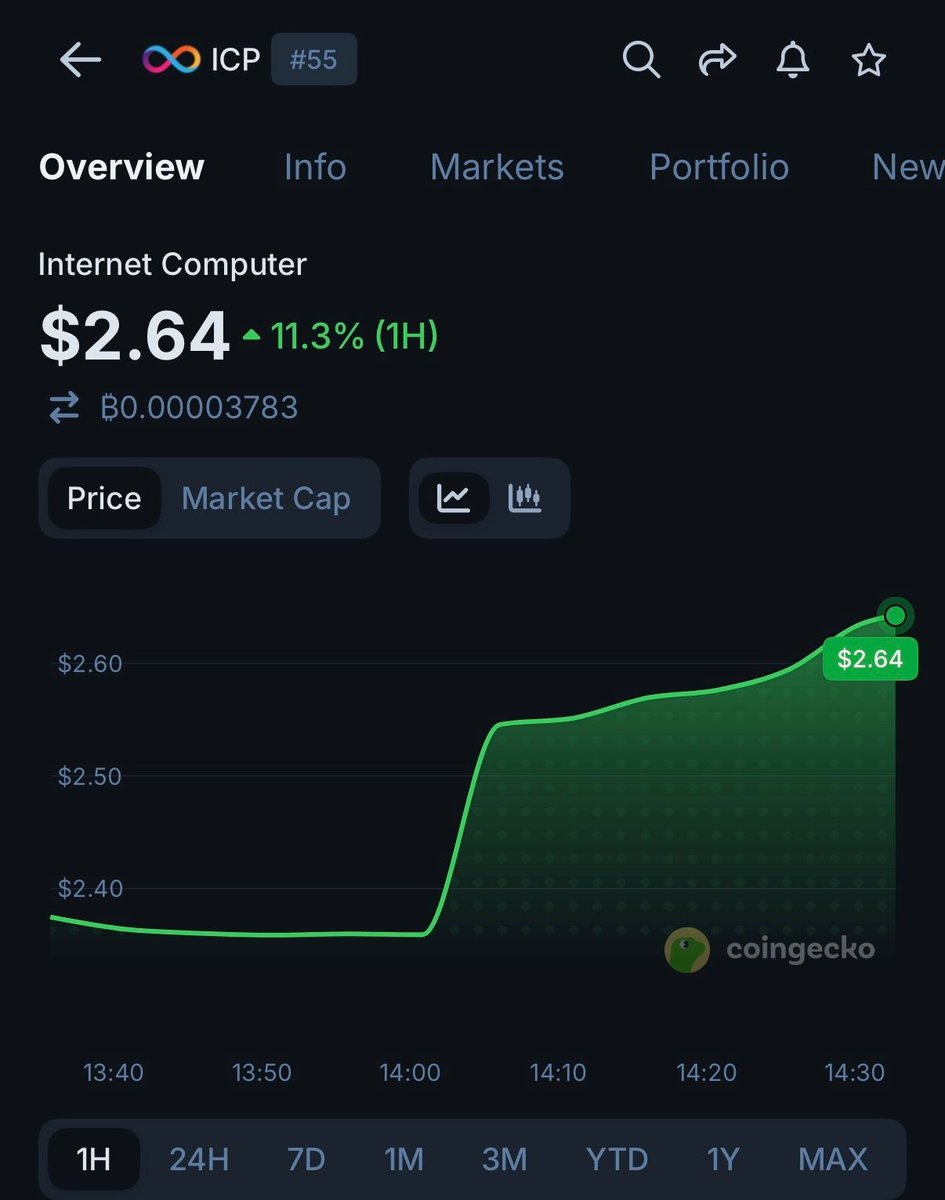Switch chart to 1Y range
The image size is (945, 1200).
722,1159
